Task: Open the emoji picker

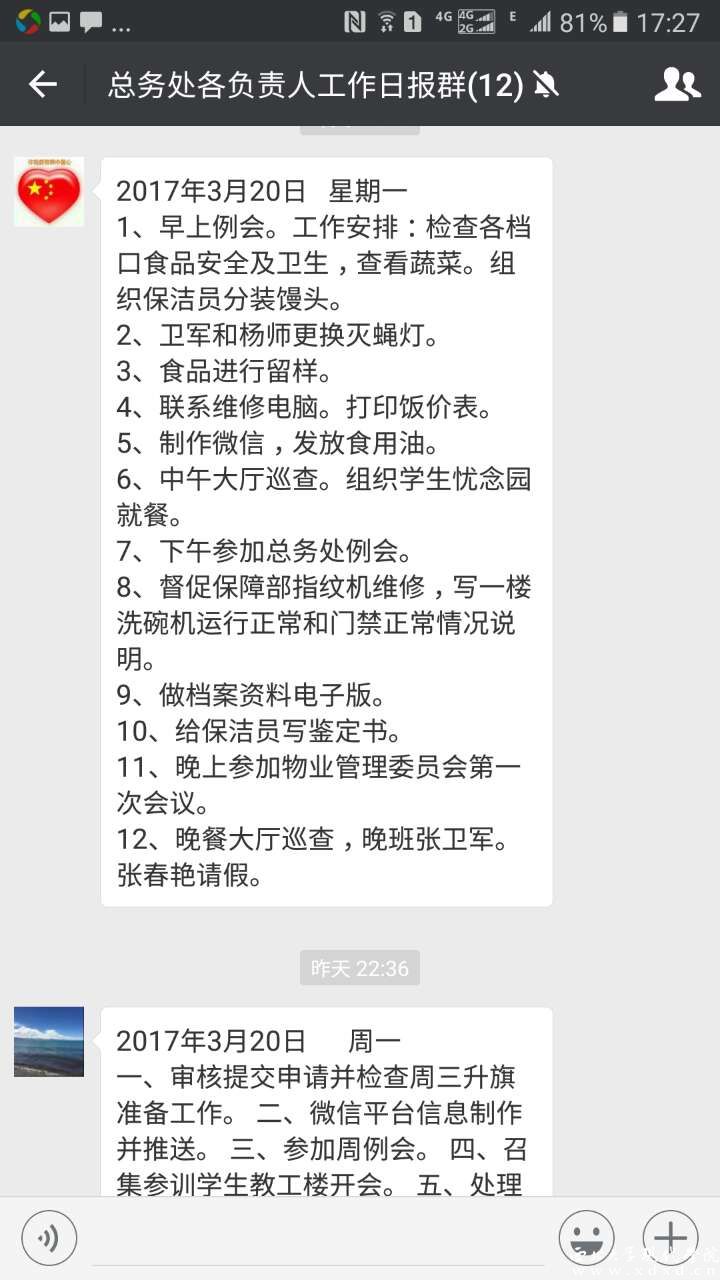Action: 587,1238
